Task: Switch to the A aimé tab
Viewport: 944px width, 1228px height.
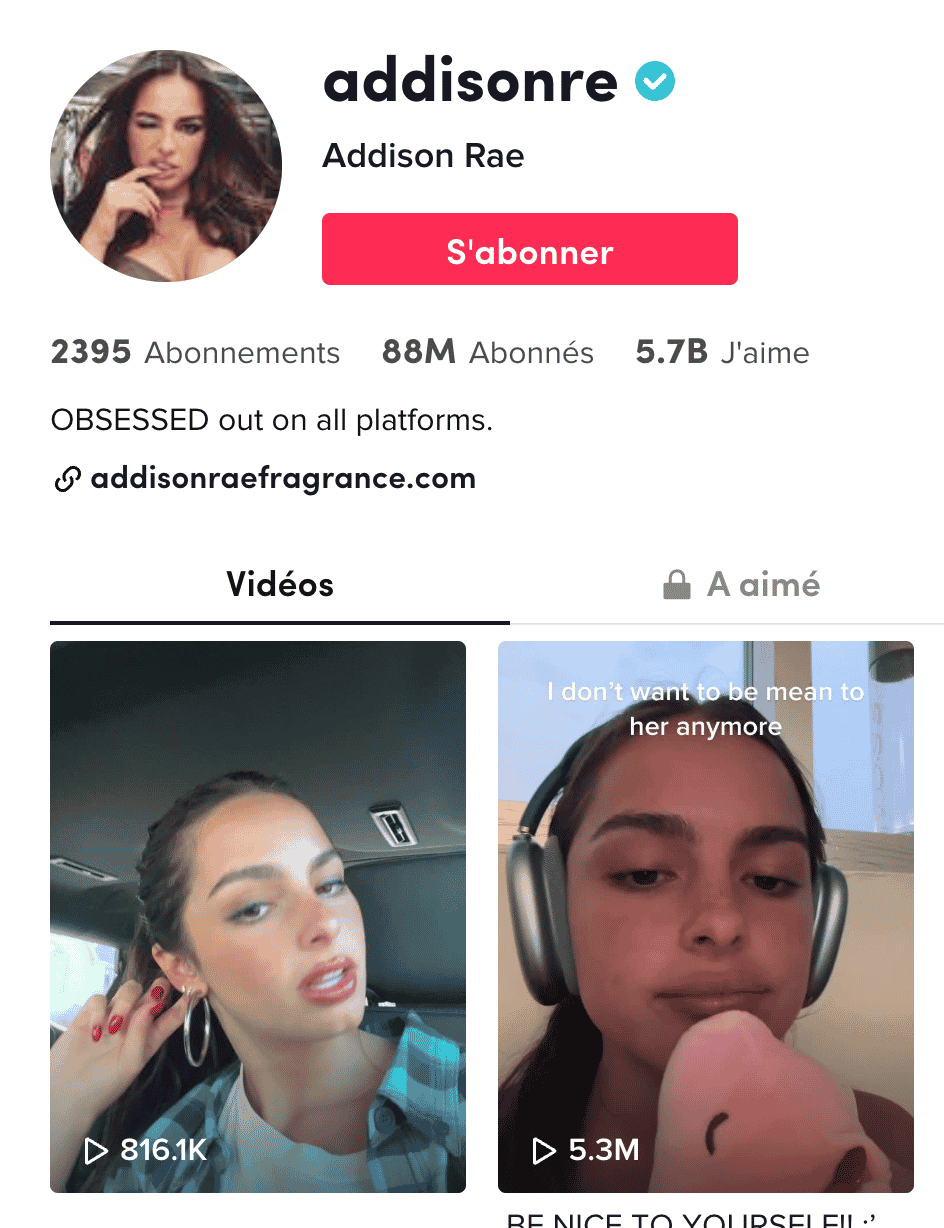Action: pos(742,585)
